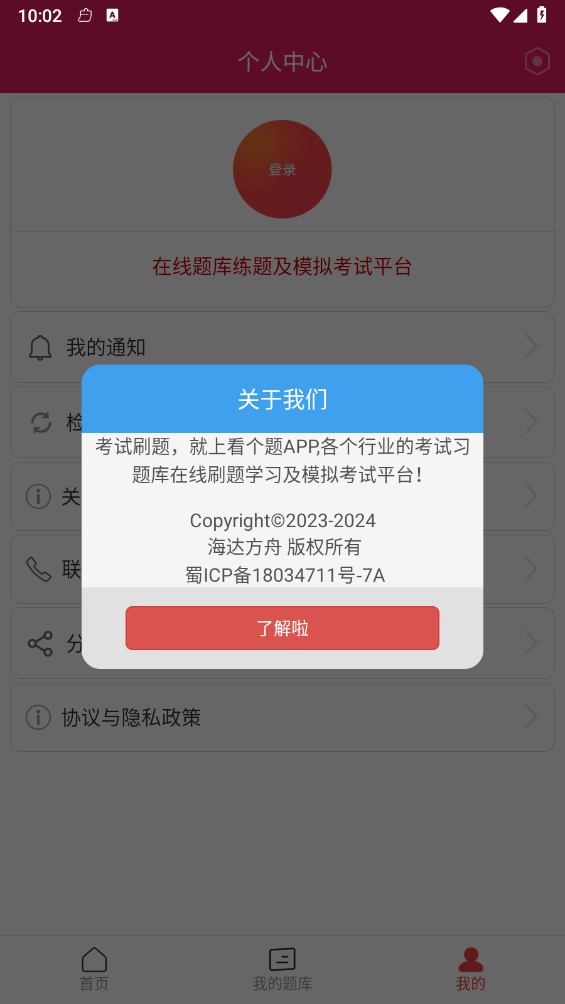This screenshot has width=565, height=1004.
Task: Dismiss the dialog with 了解啦 button
Action: 282,628
